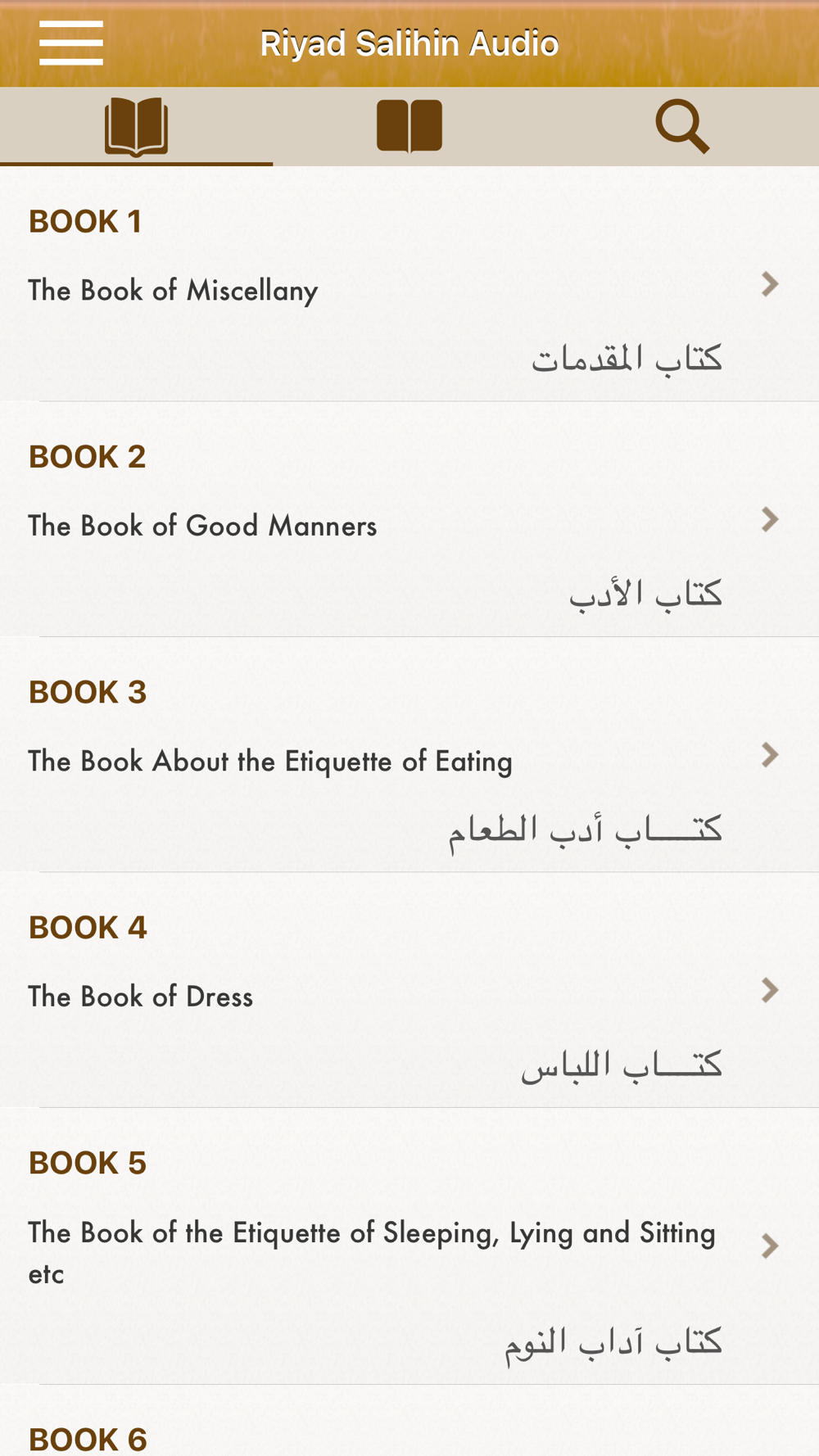Image resolution: width=819 pixels, height=1456 pixels.
Task: Open the search tab
Action: click(x=682, y=127)
